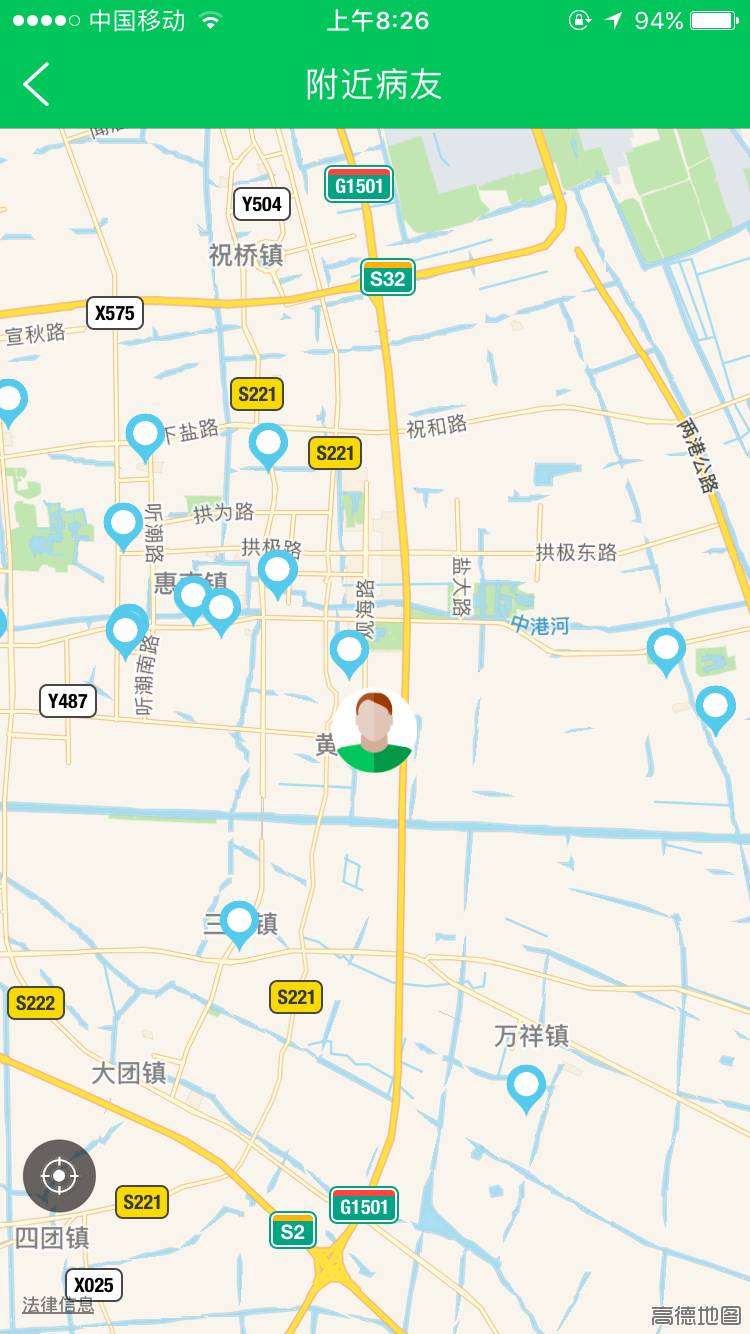Go back from the 附近病友 screen

[x=37, y=84]
